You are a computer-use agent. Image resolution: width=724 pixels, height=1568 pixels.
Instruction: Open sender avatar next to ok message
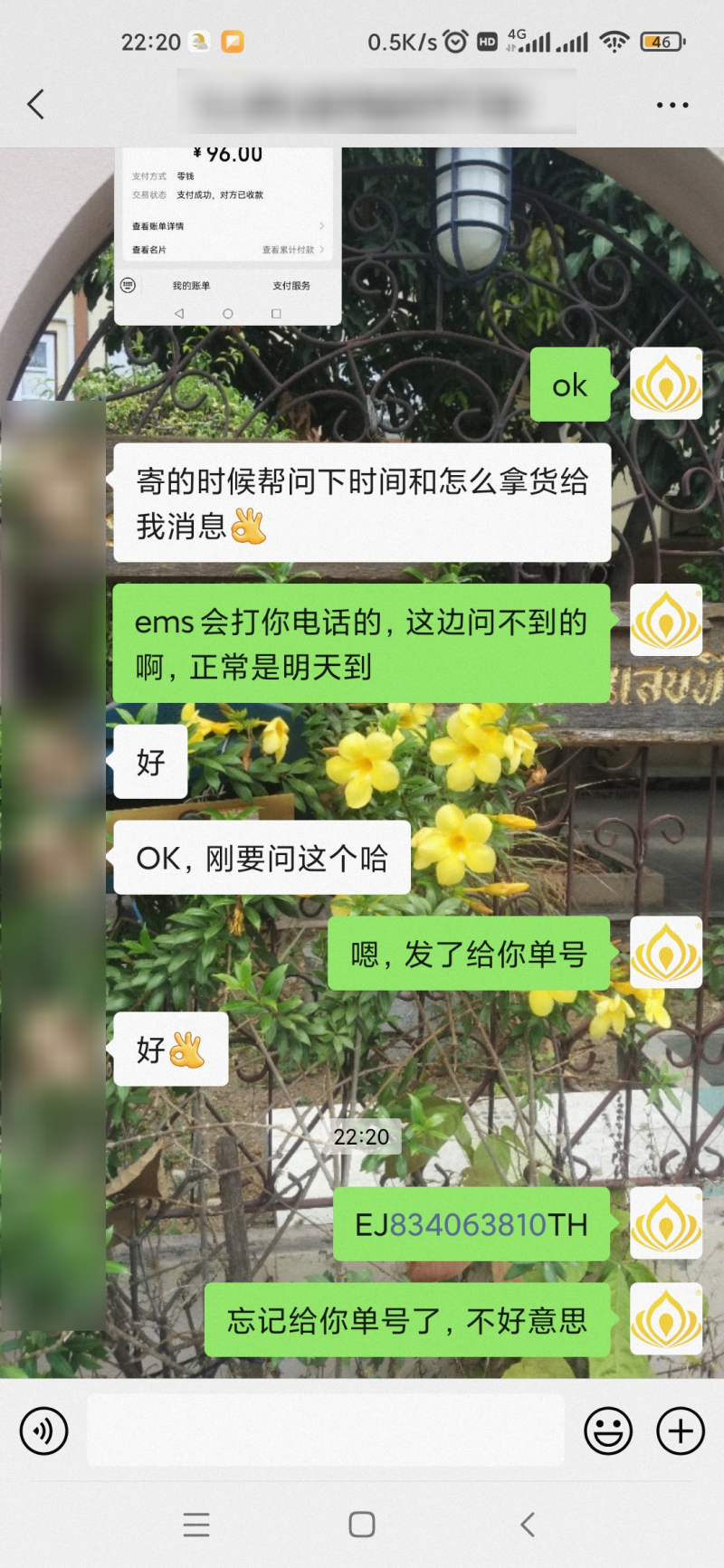tap(666, 384)
